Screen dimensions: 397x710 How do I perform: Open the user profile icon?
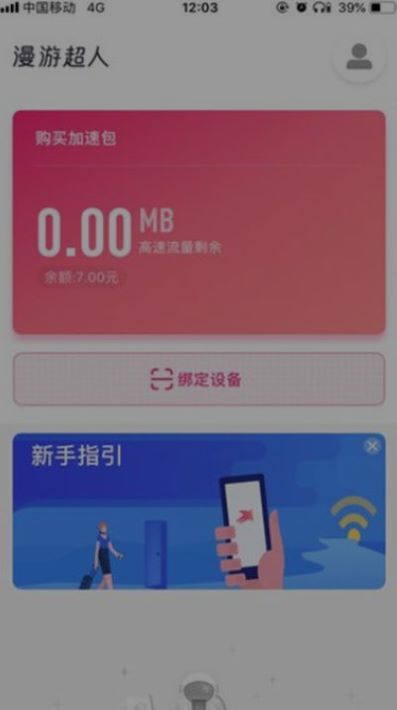point(359,57)
